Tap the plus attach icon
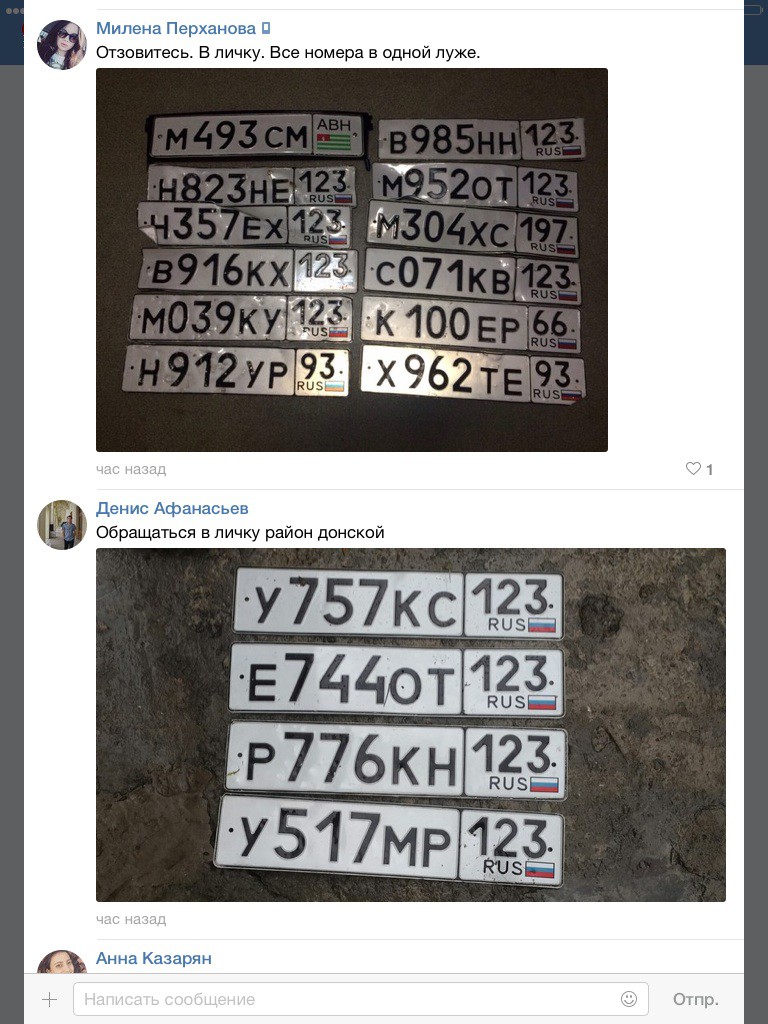This screenshot has width=768, height=1024. tap(49, 999)
